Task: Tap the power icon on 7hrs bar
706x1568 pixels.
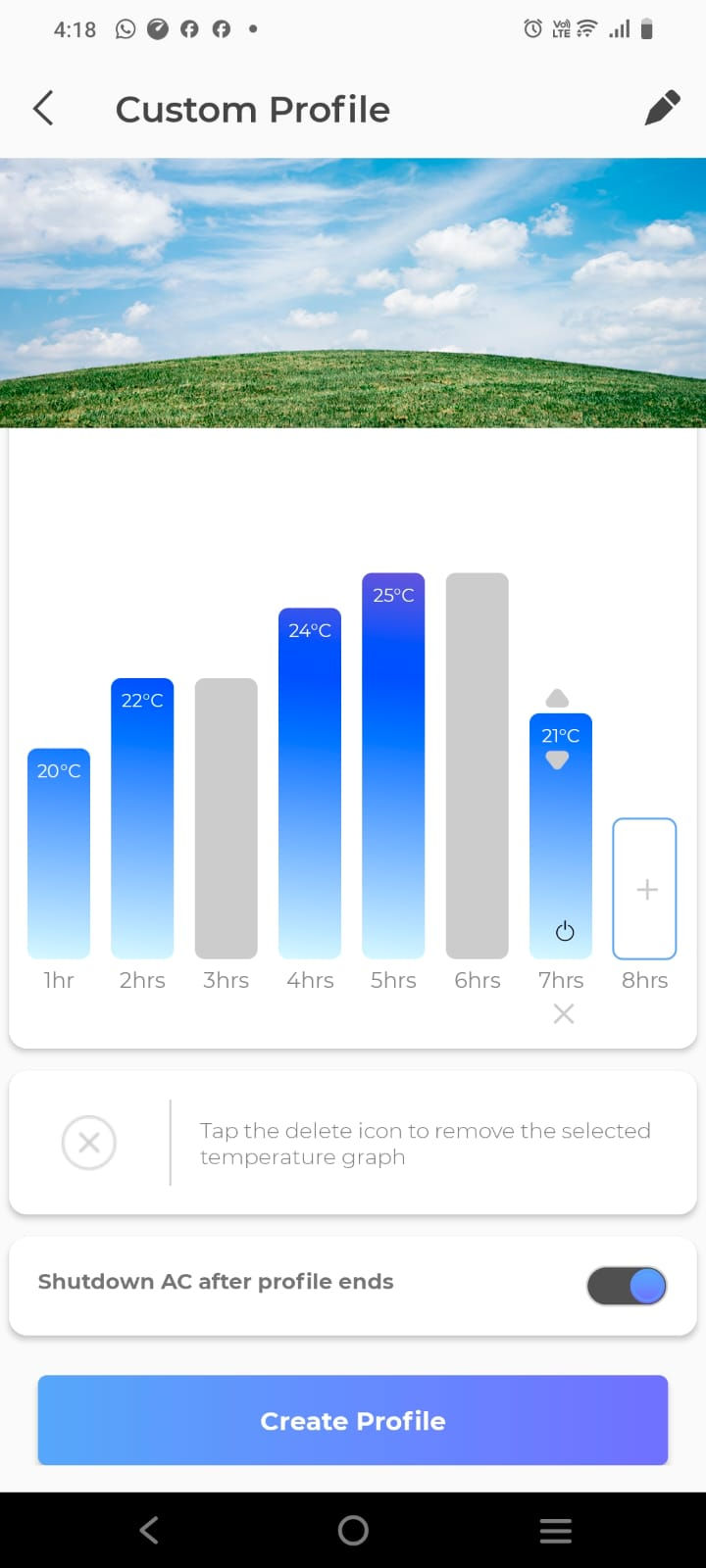Action: coord(565,931)
